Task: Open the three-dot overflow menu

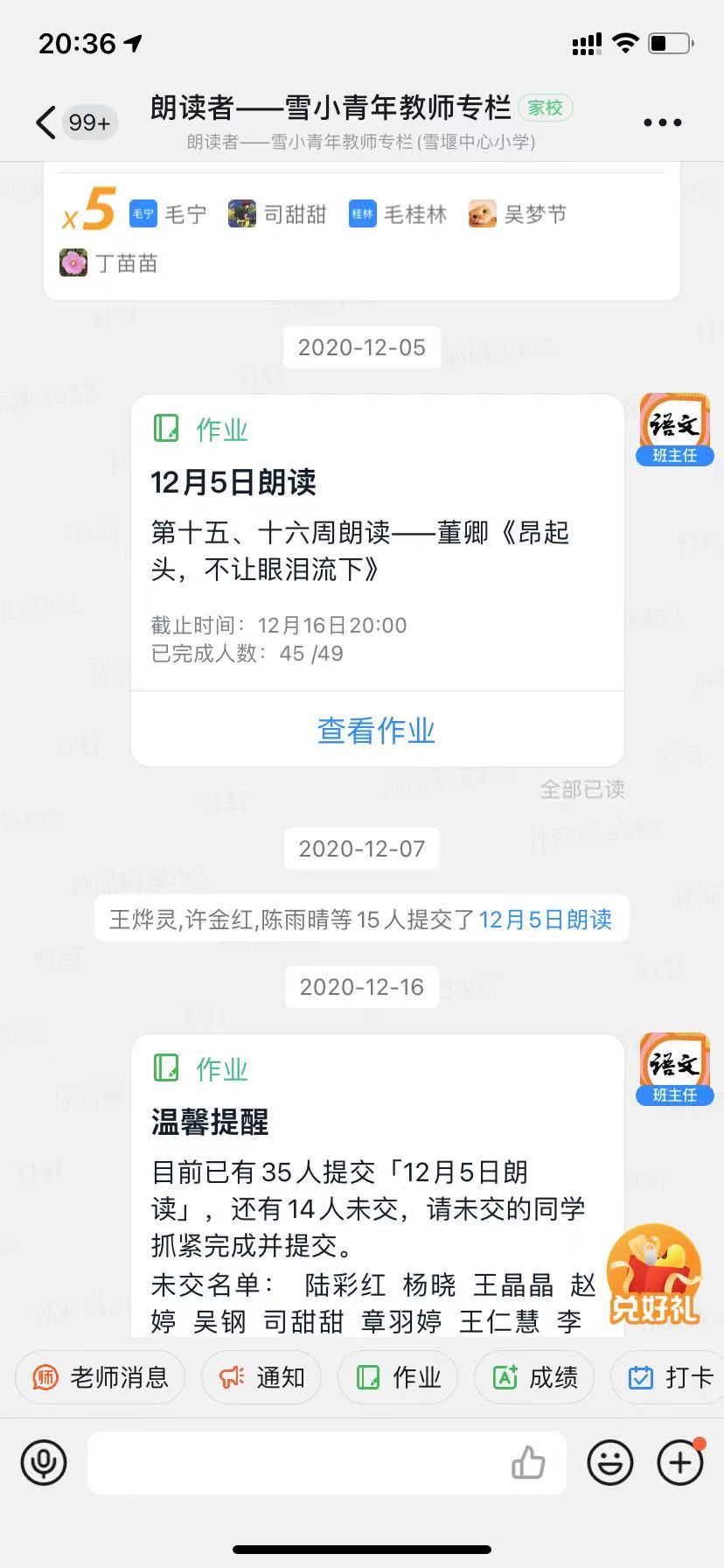Action: tap(662, 122)
